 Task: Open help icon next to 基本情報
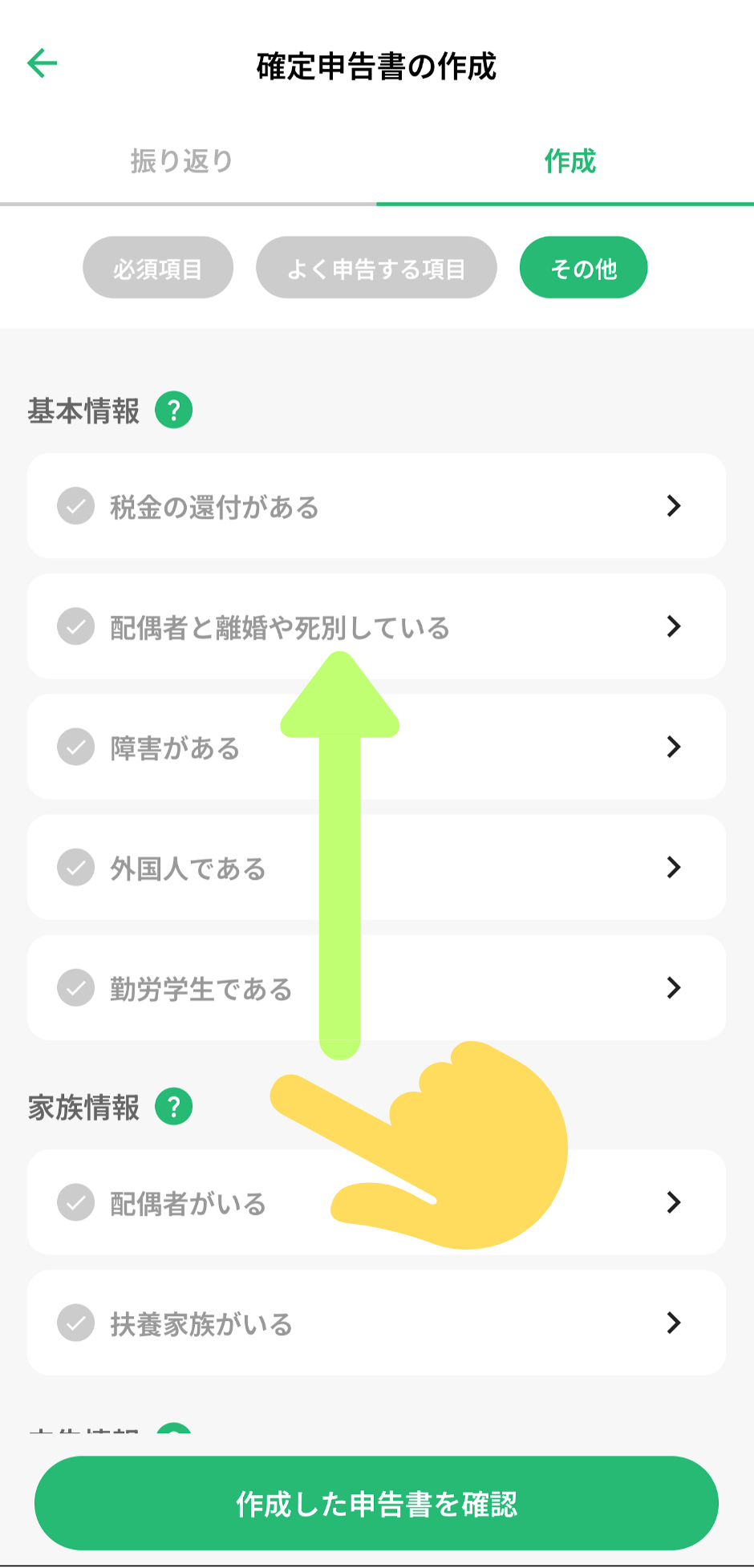pos(173,410)
